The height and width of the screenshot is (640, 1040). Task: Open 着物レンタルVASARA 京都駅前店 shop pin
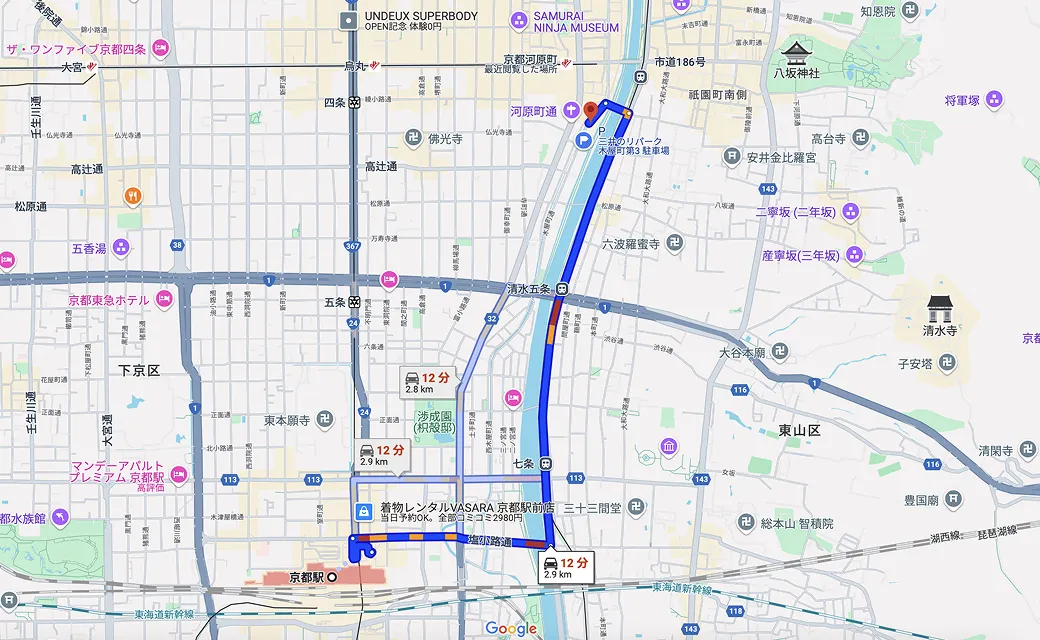point(366,511)
